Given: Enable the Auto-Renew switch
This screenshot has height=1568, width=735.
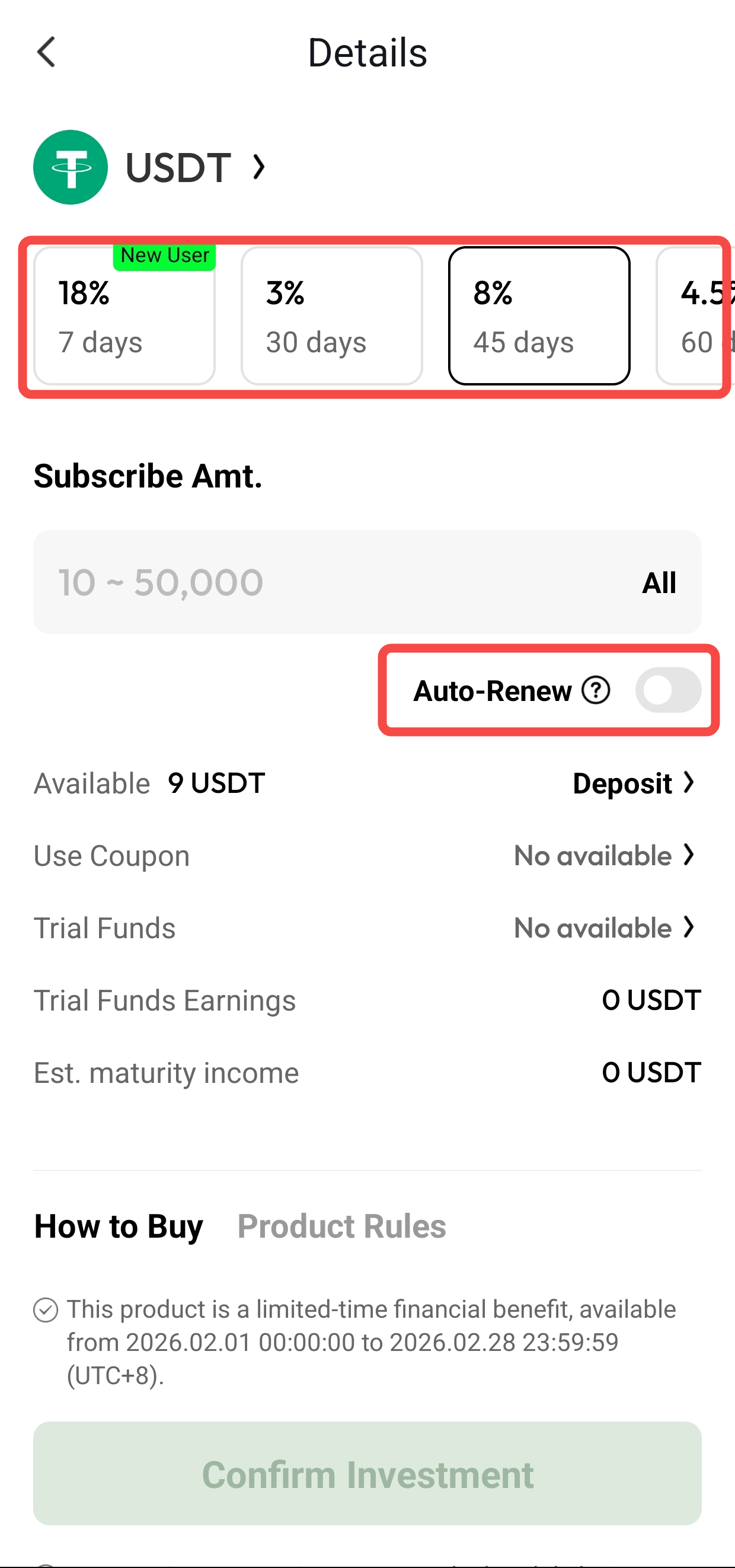Looking at the screenshot, I should 667,690.
